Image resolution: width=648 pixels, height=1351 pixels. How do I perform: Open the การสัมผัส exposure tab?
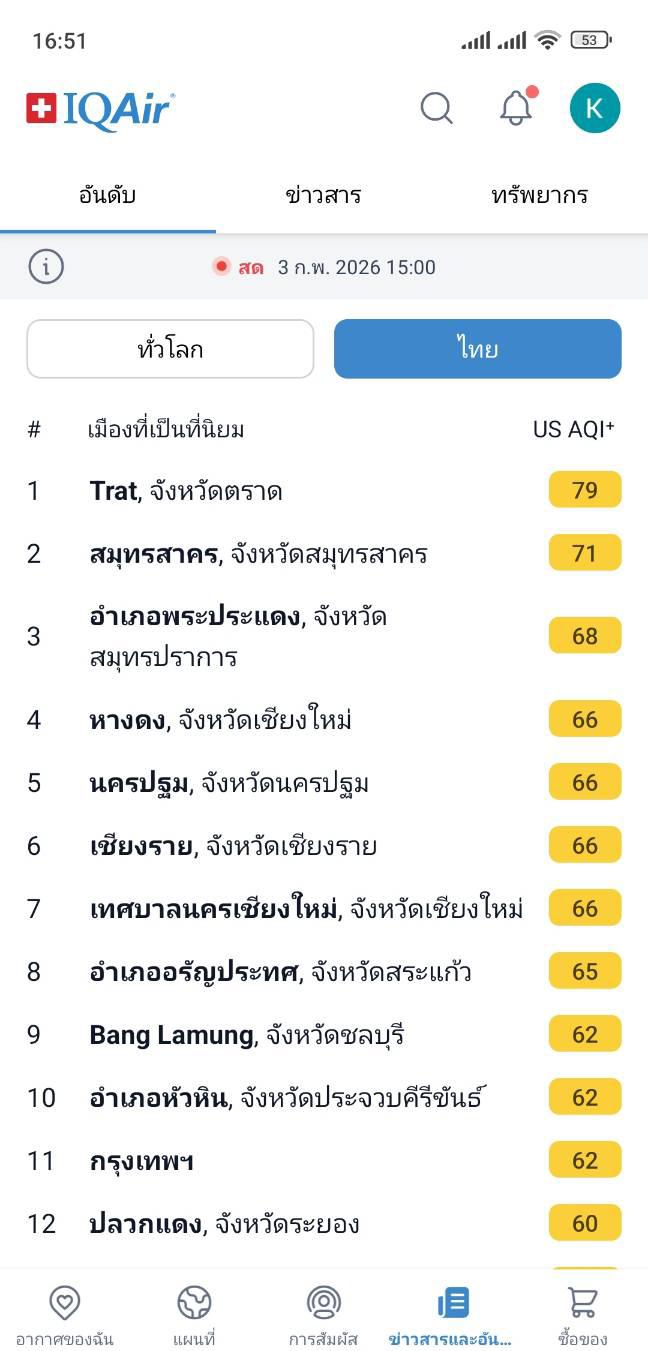[323, 1315]
